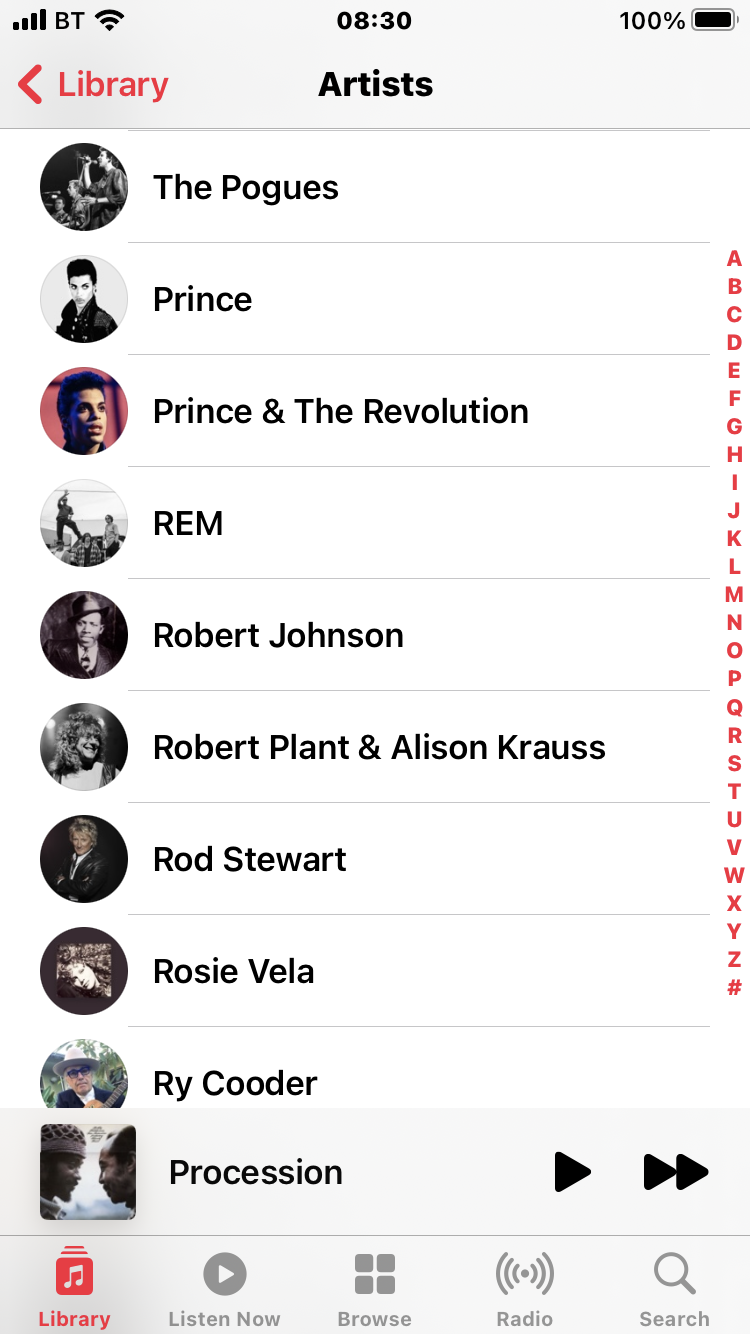Tap the Library tab

pos(75,1290)
